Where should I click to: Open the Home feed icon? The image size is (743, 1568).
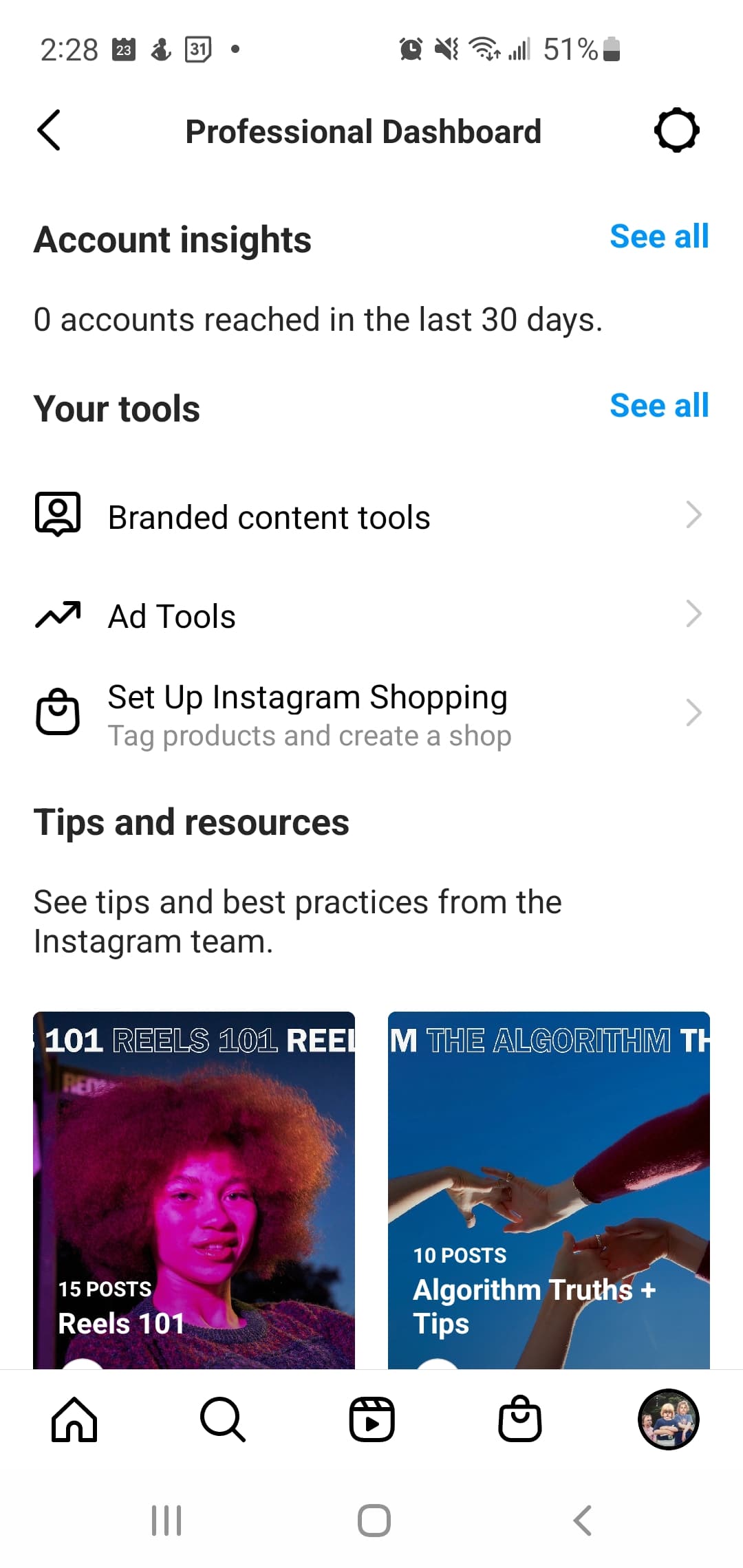pos(74,1418)
